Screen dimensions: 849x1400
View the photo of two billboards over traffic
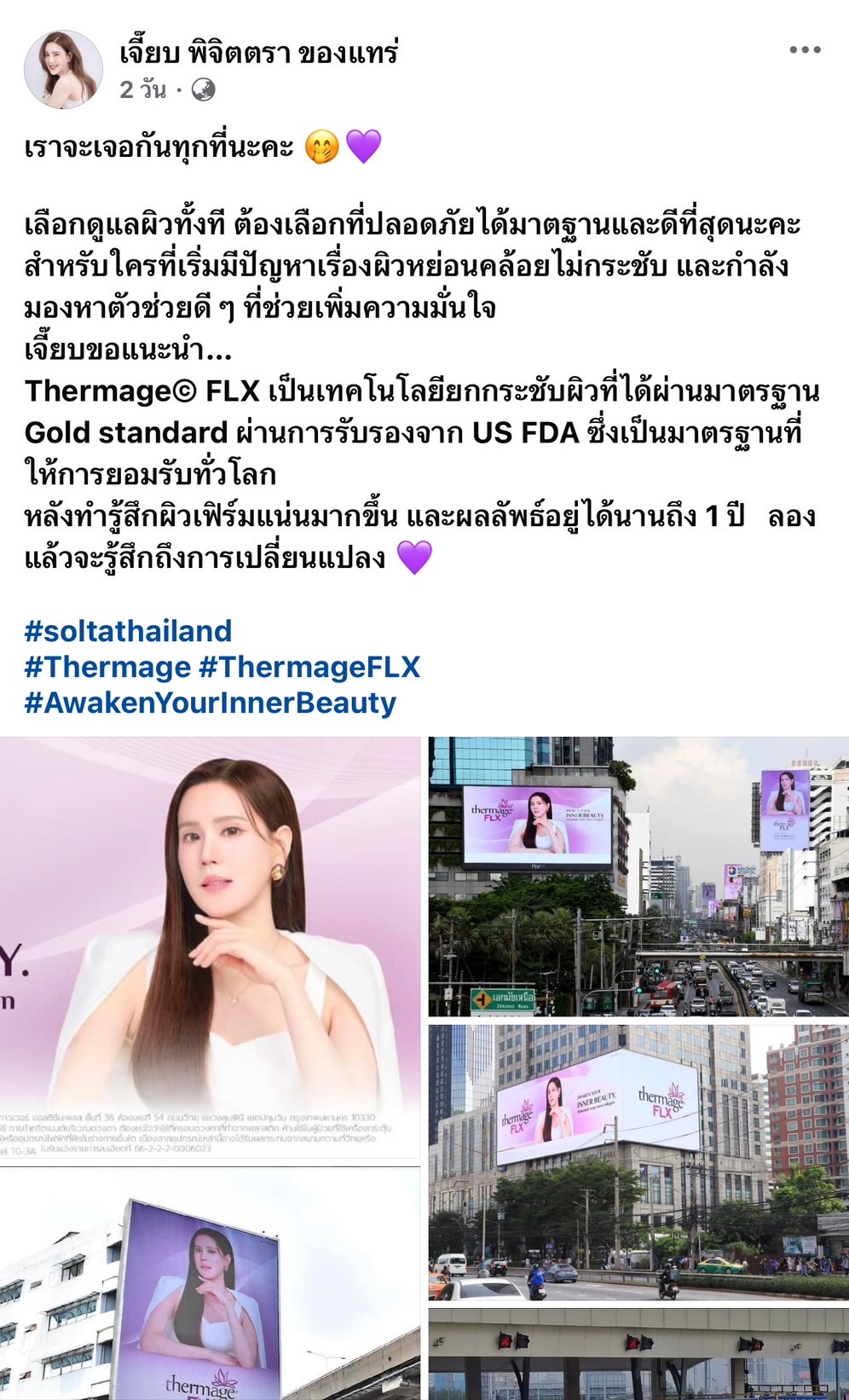click(x=638, y=876)
